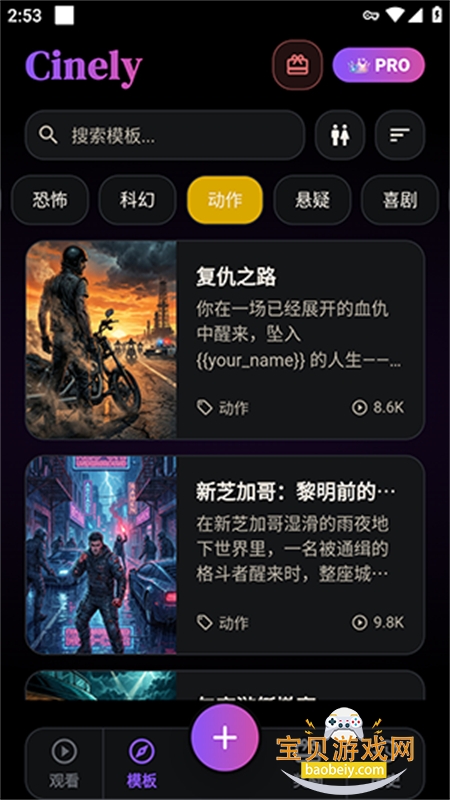Open the gender filter icon

(x=340, y=135)
